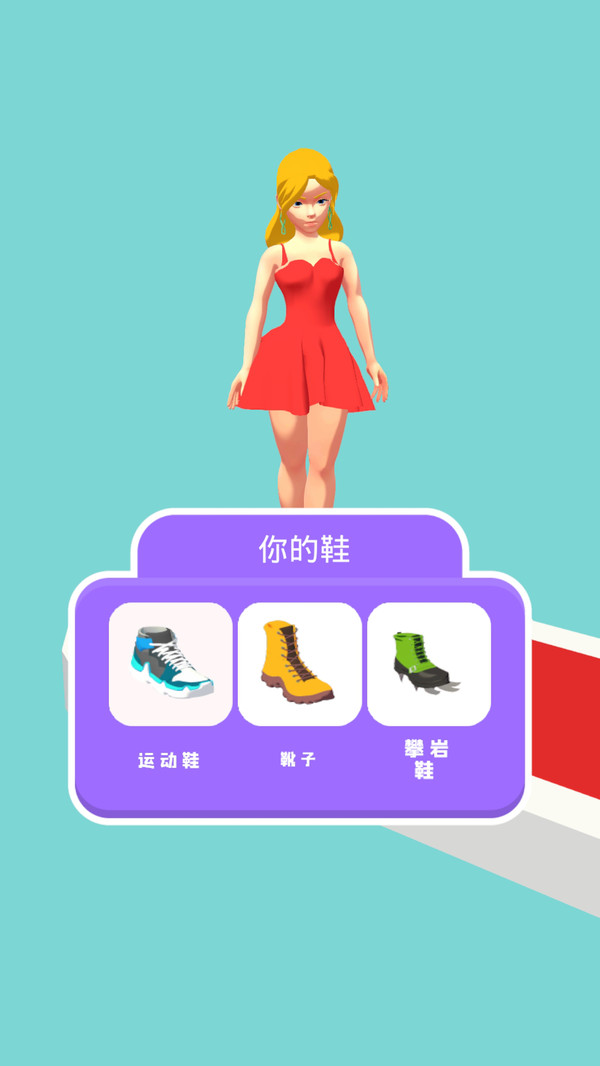Pick the 攀岩鞋 climbing shoe
Viewport: 600px width, 1066px height.
[428, 663]
